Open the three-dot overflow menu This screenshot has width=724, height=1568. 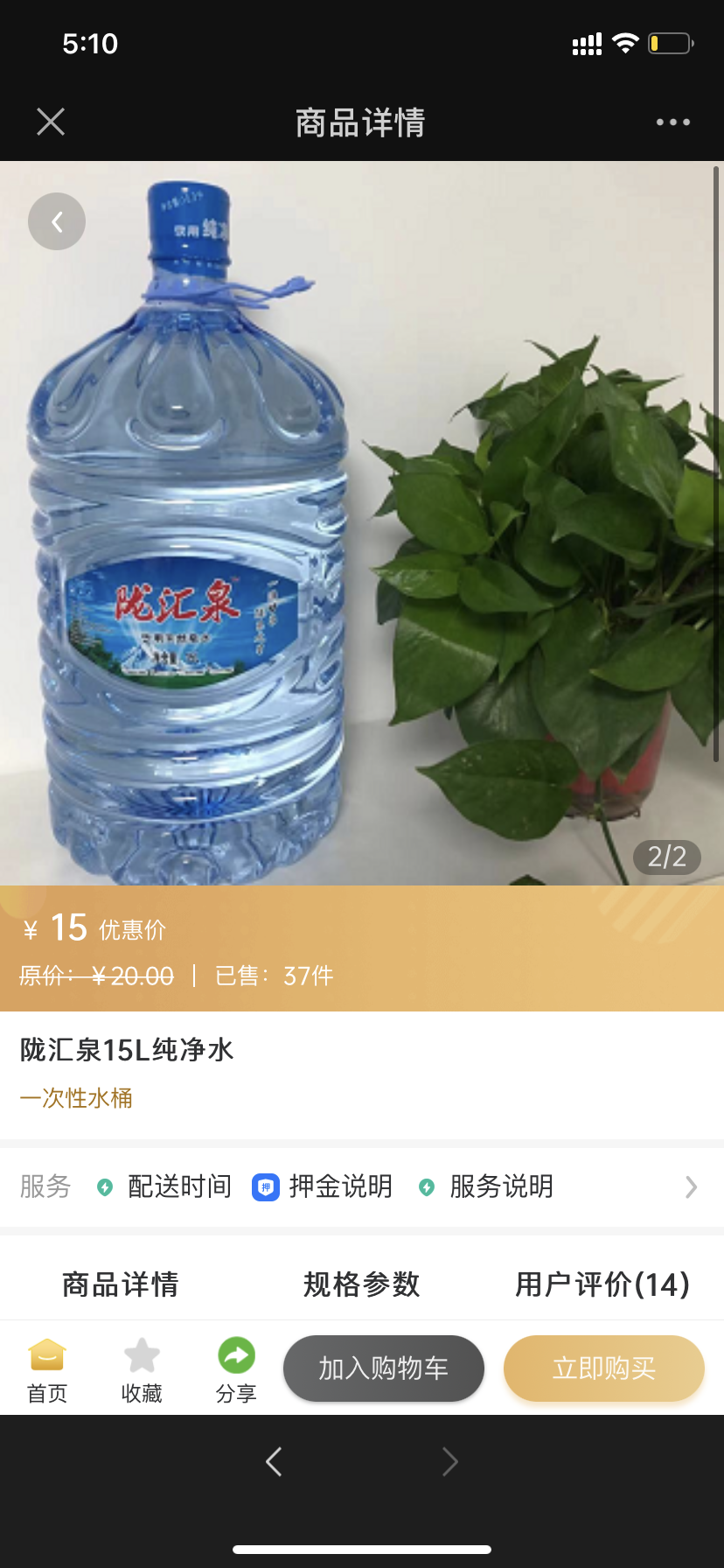[x=673, y=122]
